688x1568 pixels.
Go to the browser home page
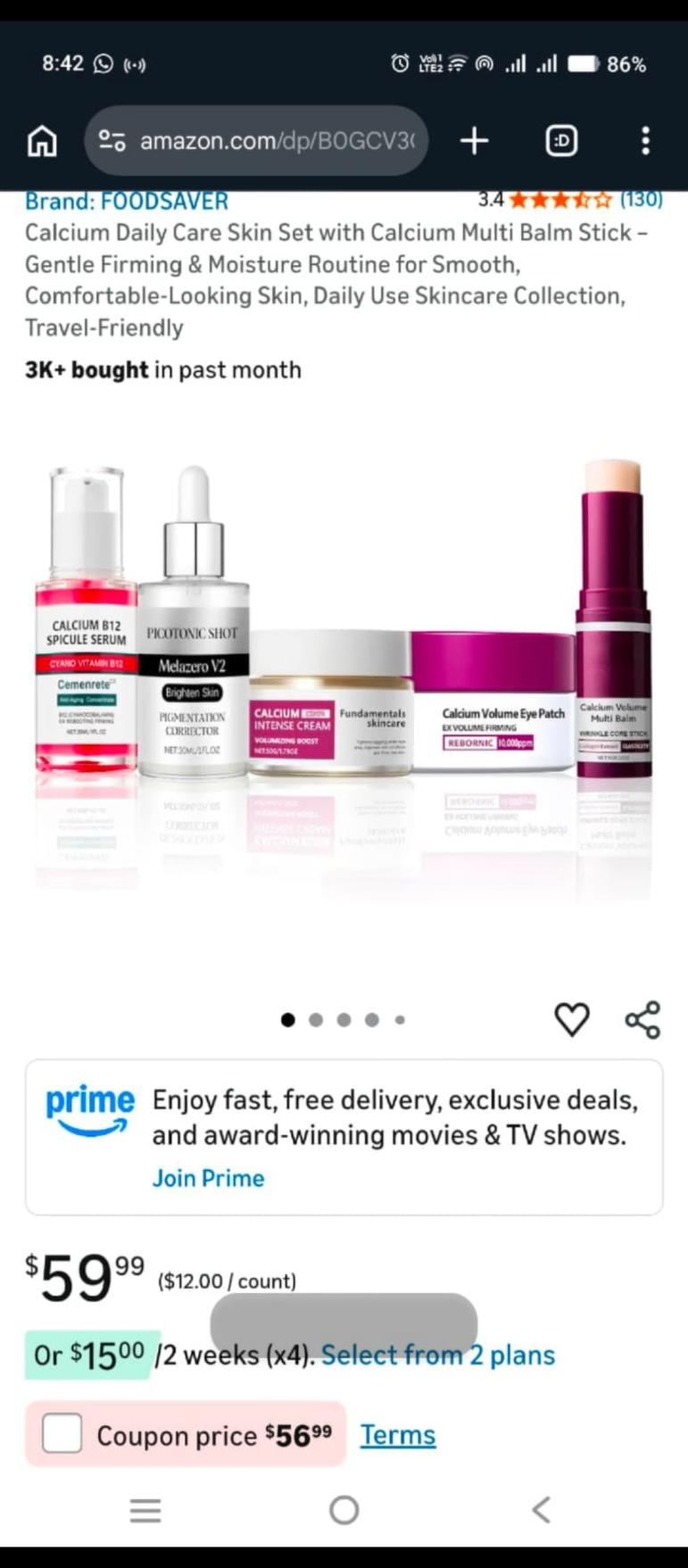coord(42,141)
